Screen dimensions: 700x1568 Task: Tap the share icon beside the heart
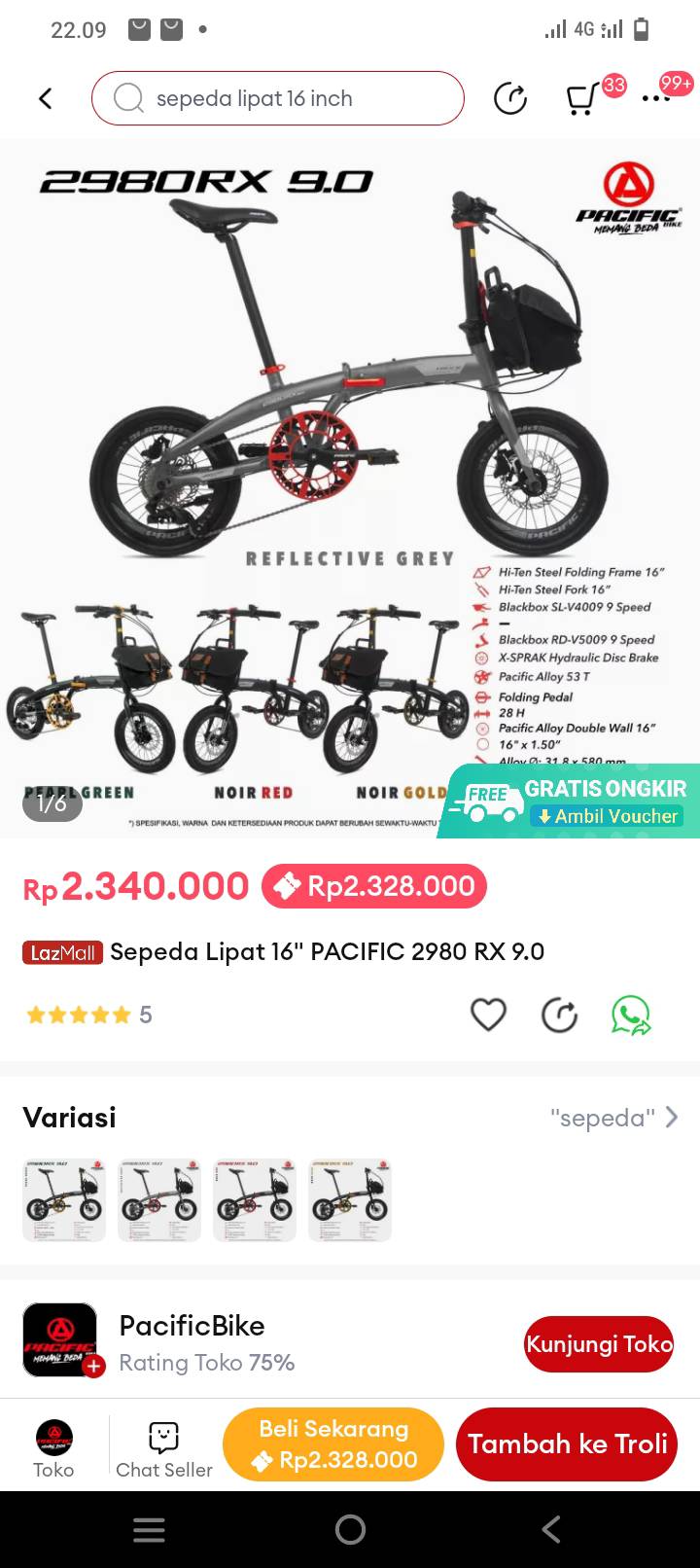pos(559,1016)
